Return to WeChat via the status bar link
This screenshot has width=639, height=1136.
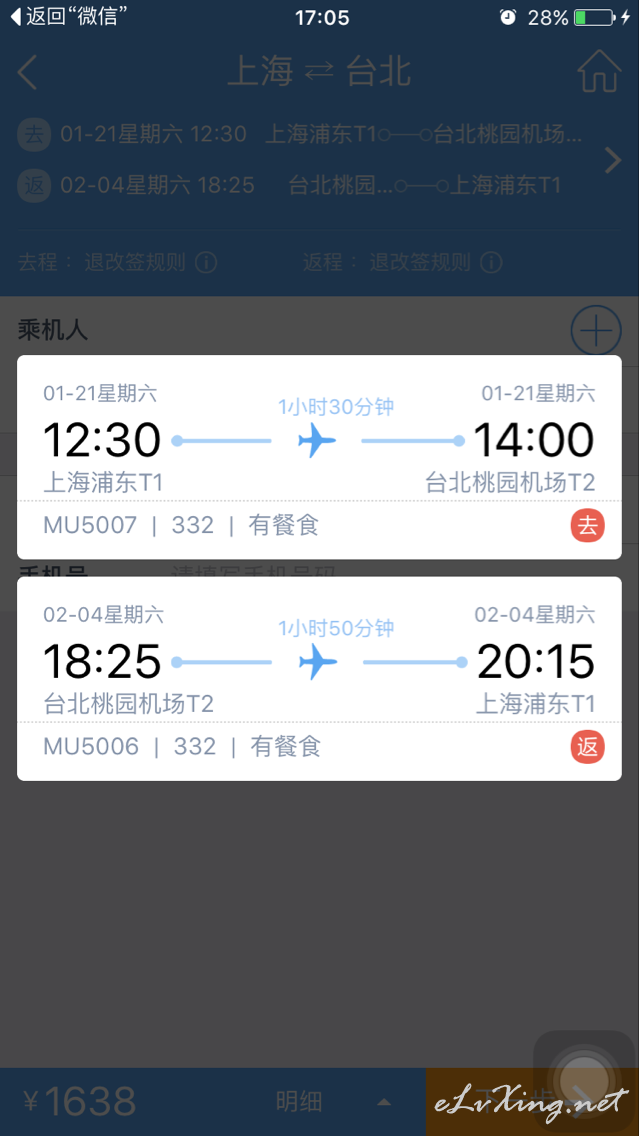point(64,17)
